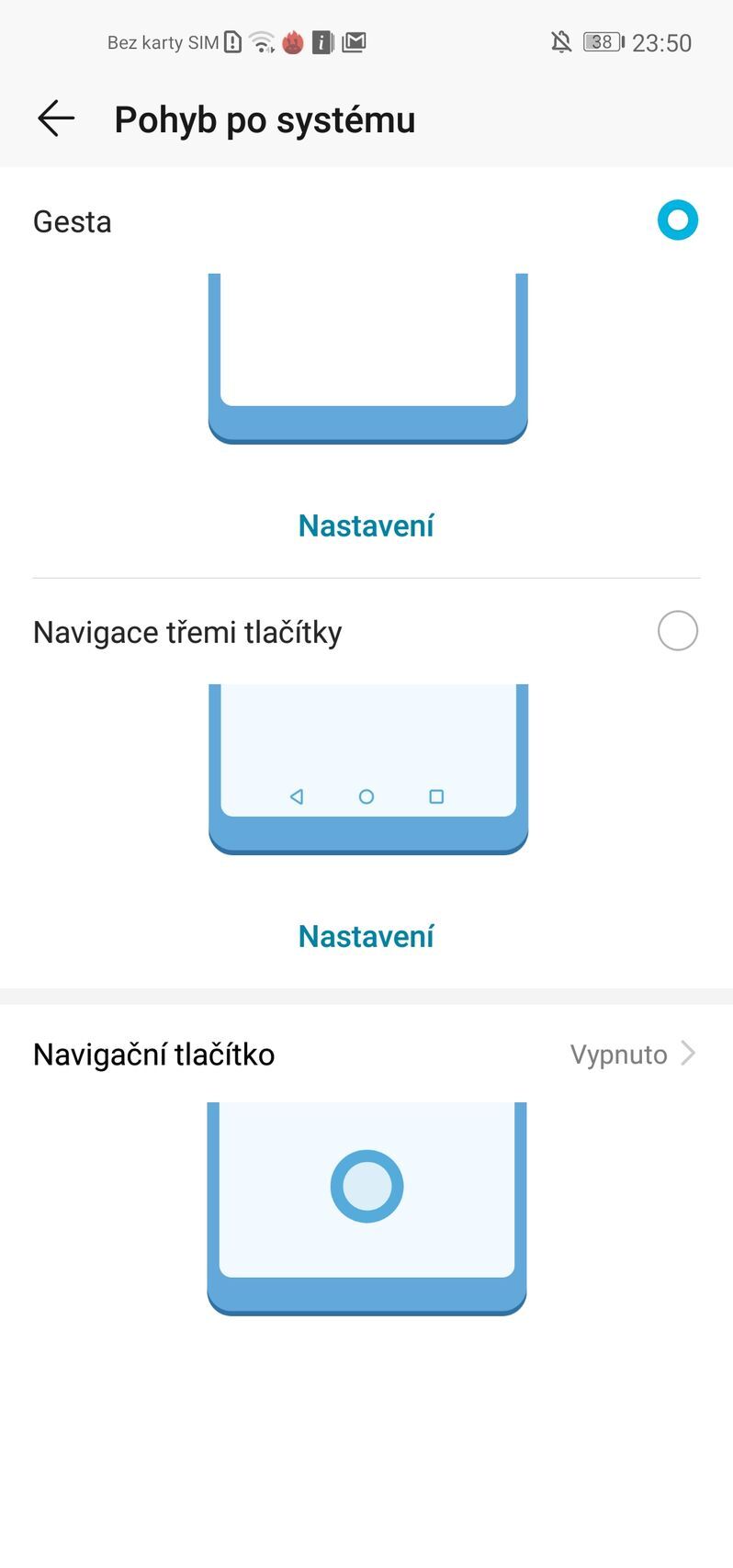The width and height of the screenshot is (733, 1568).
Task: Tap the selected Gesta radio button
Action: pyautogui.click(x=678, y=220)
